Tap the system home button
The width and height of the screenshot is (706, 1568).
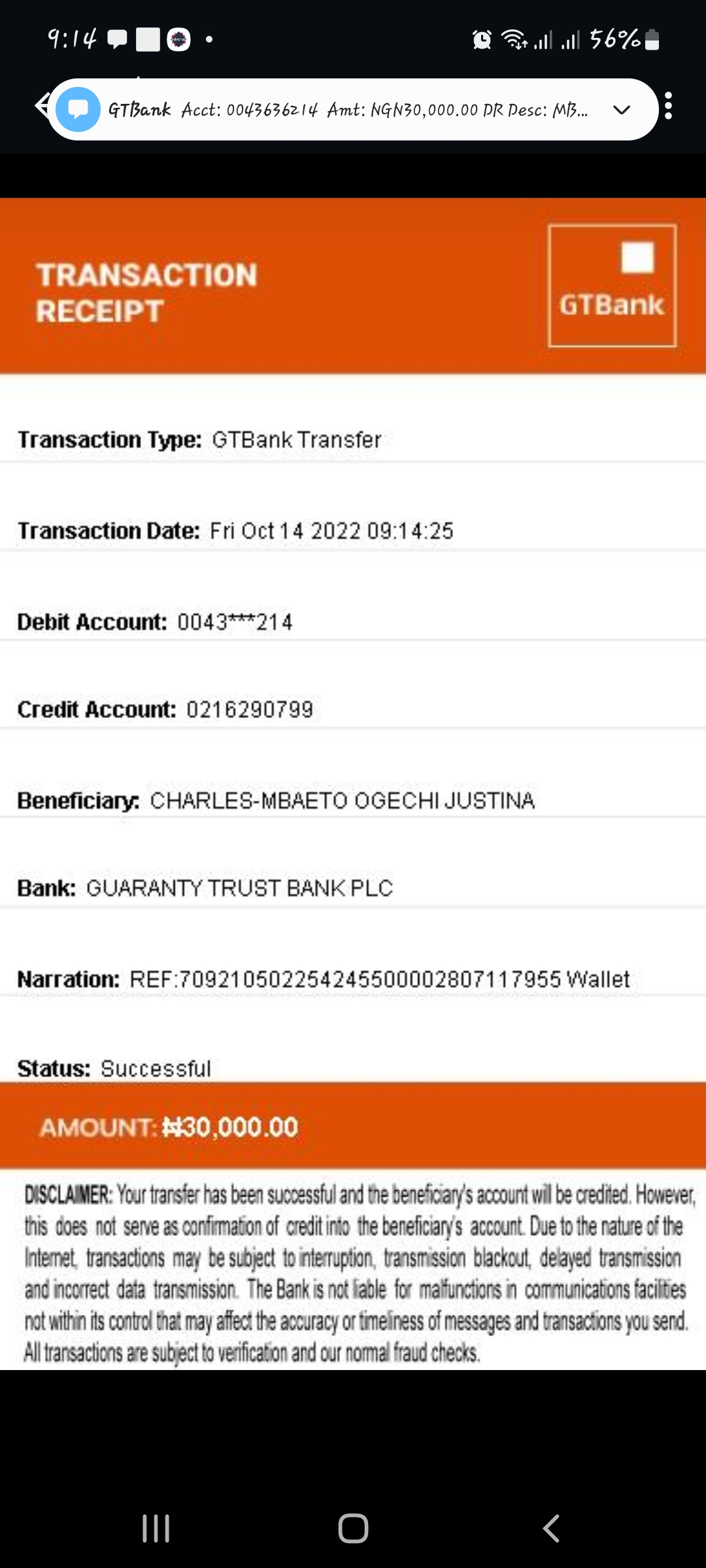[353, 1528]
